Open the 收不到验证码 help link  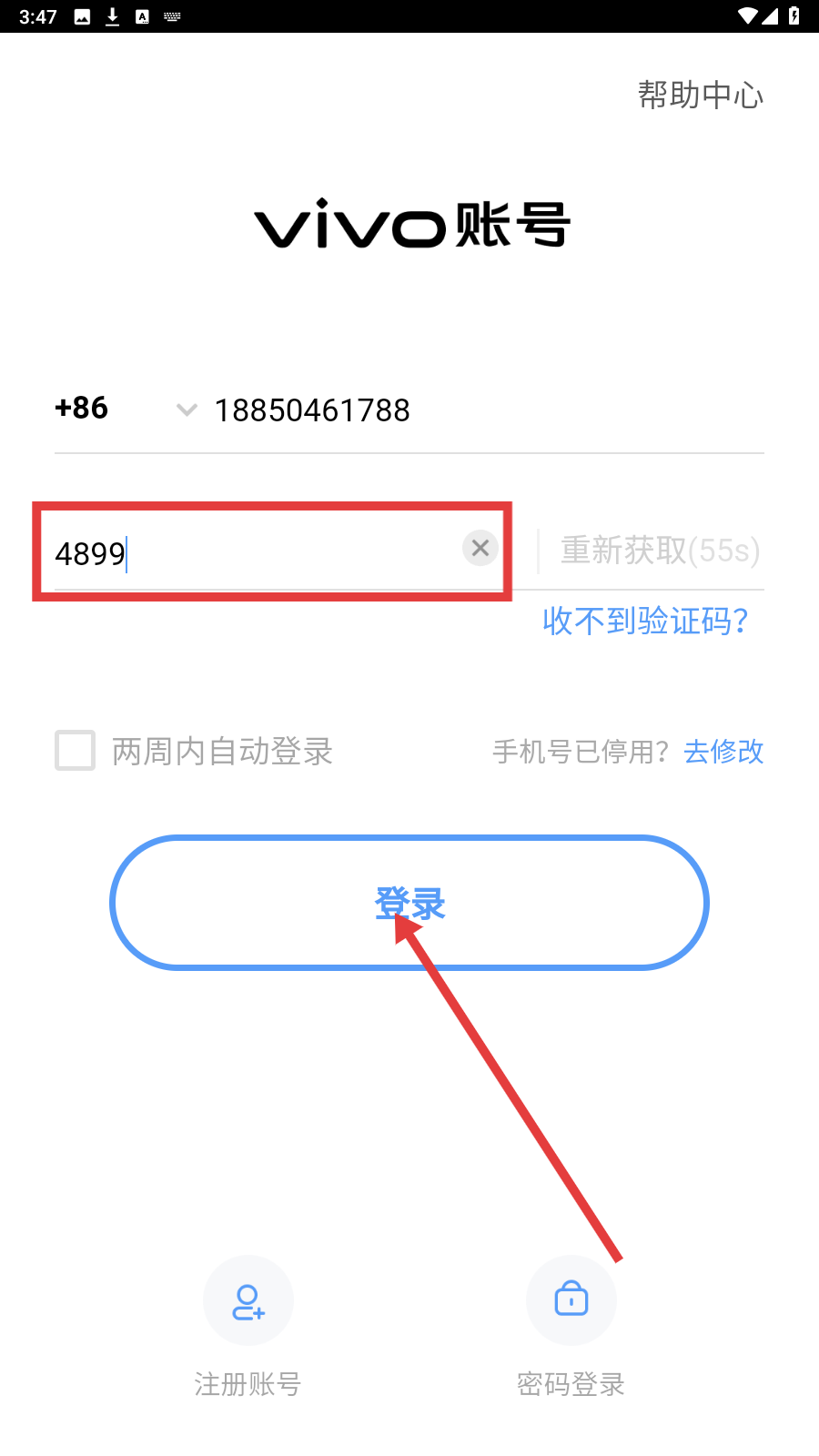coord(645,621)
